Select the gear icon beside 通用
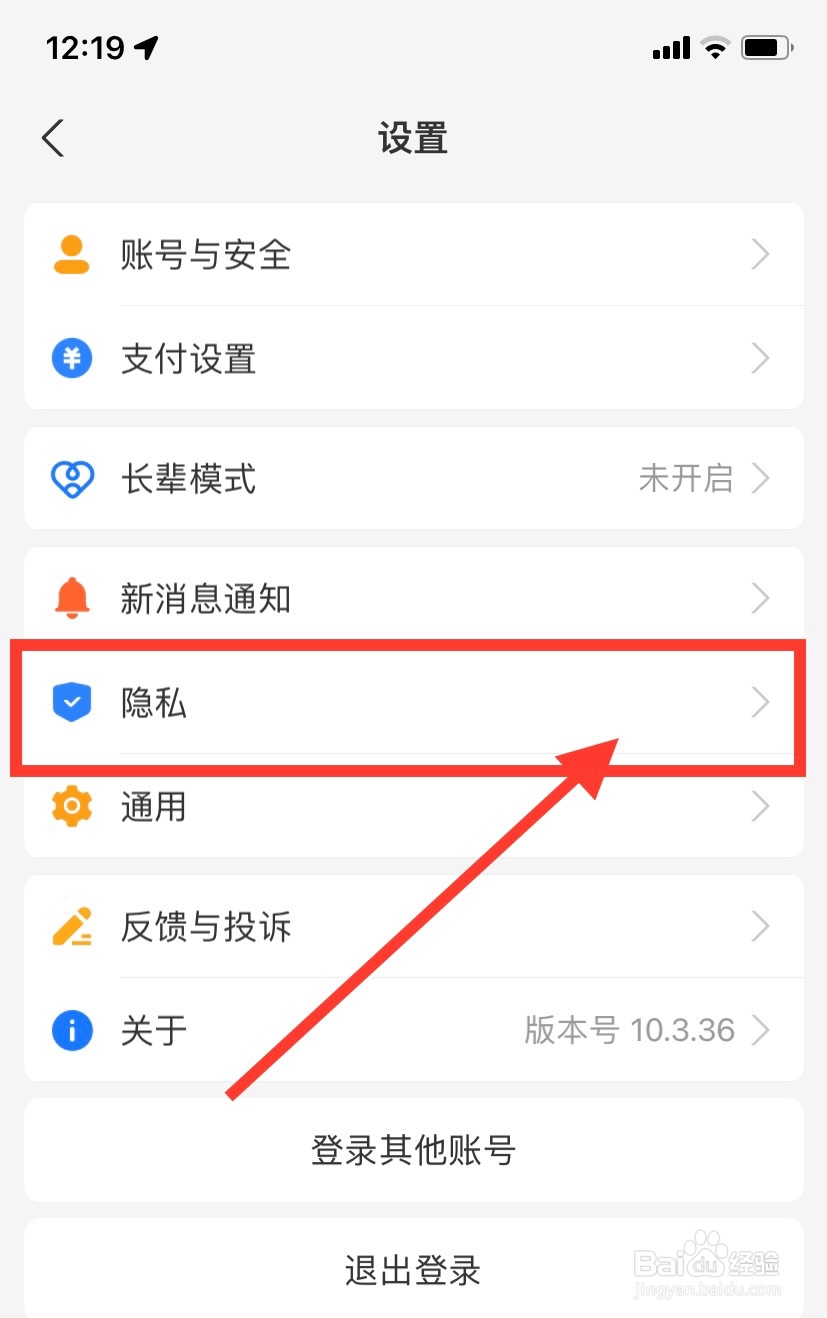The height and width of the screenshot is (1318, 827). point(71,807)
